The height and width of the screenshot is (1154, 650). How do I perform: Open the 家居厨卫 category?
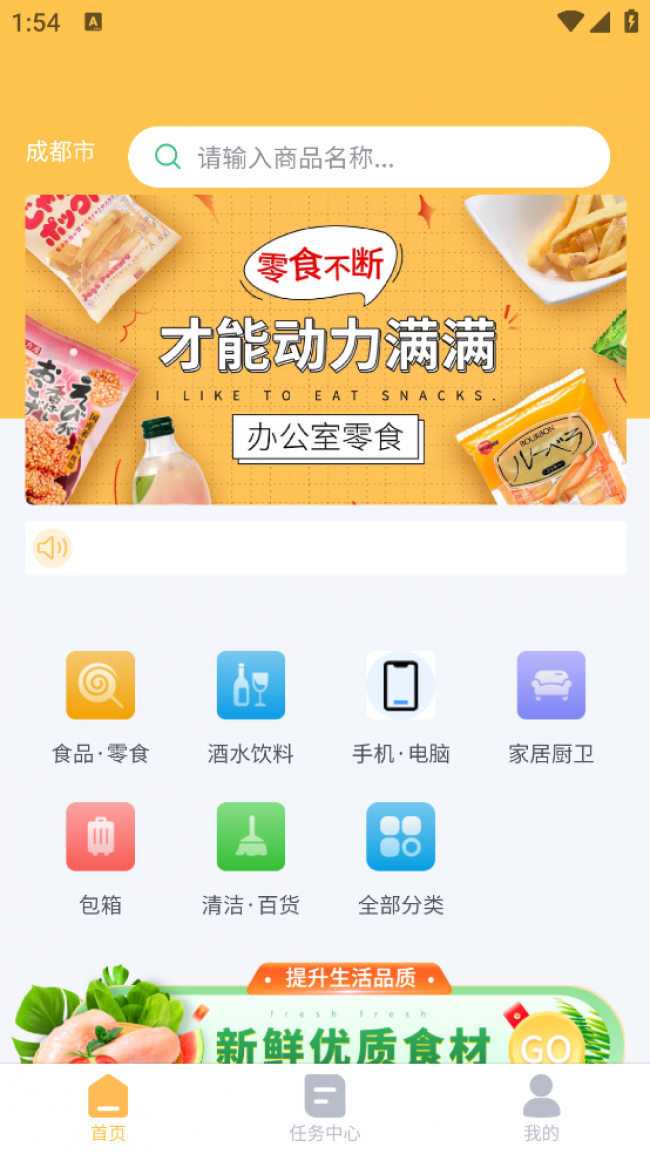pyautogui.click(x=551, y=706)
